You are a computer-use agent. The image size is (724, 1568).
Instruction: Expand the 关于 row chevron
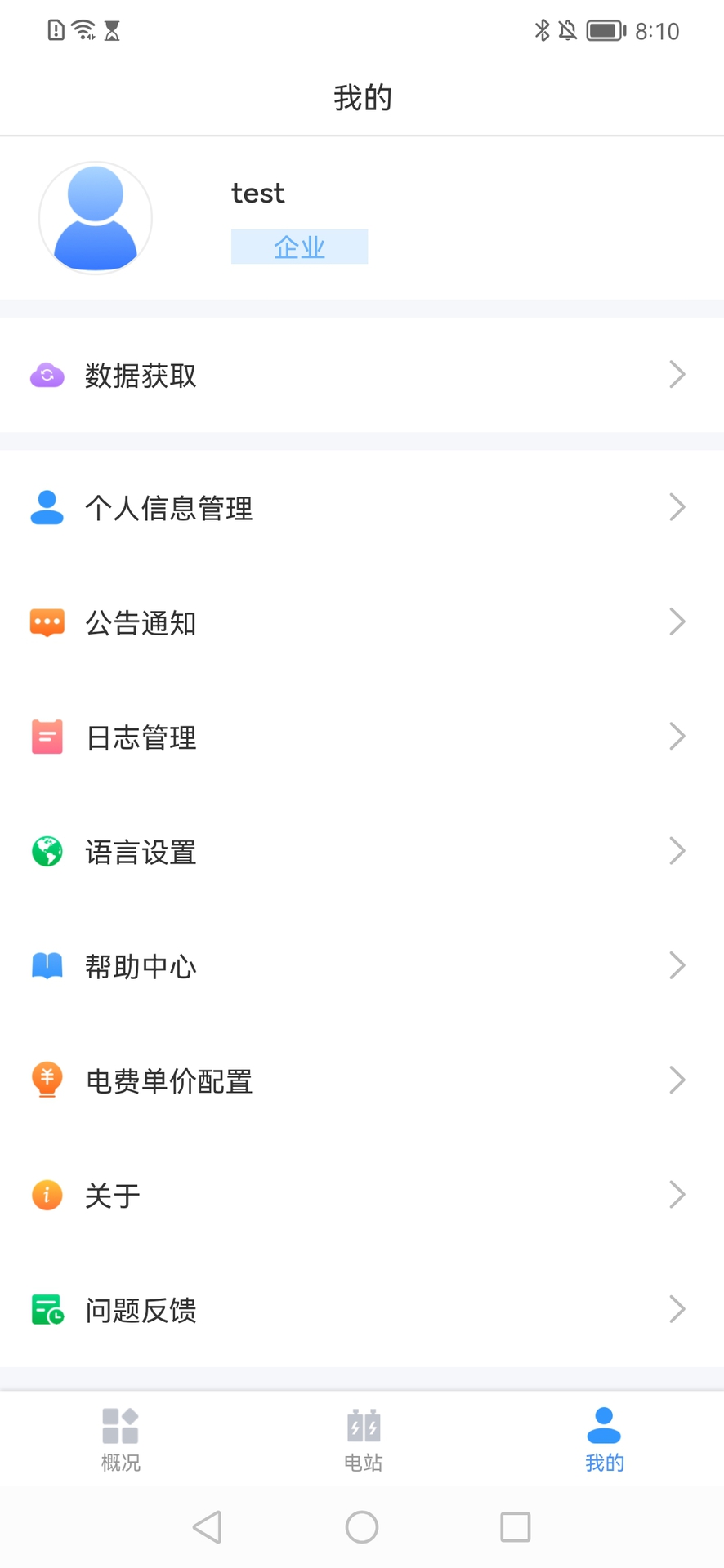[x=677, y=1195]
